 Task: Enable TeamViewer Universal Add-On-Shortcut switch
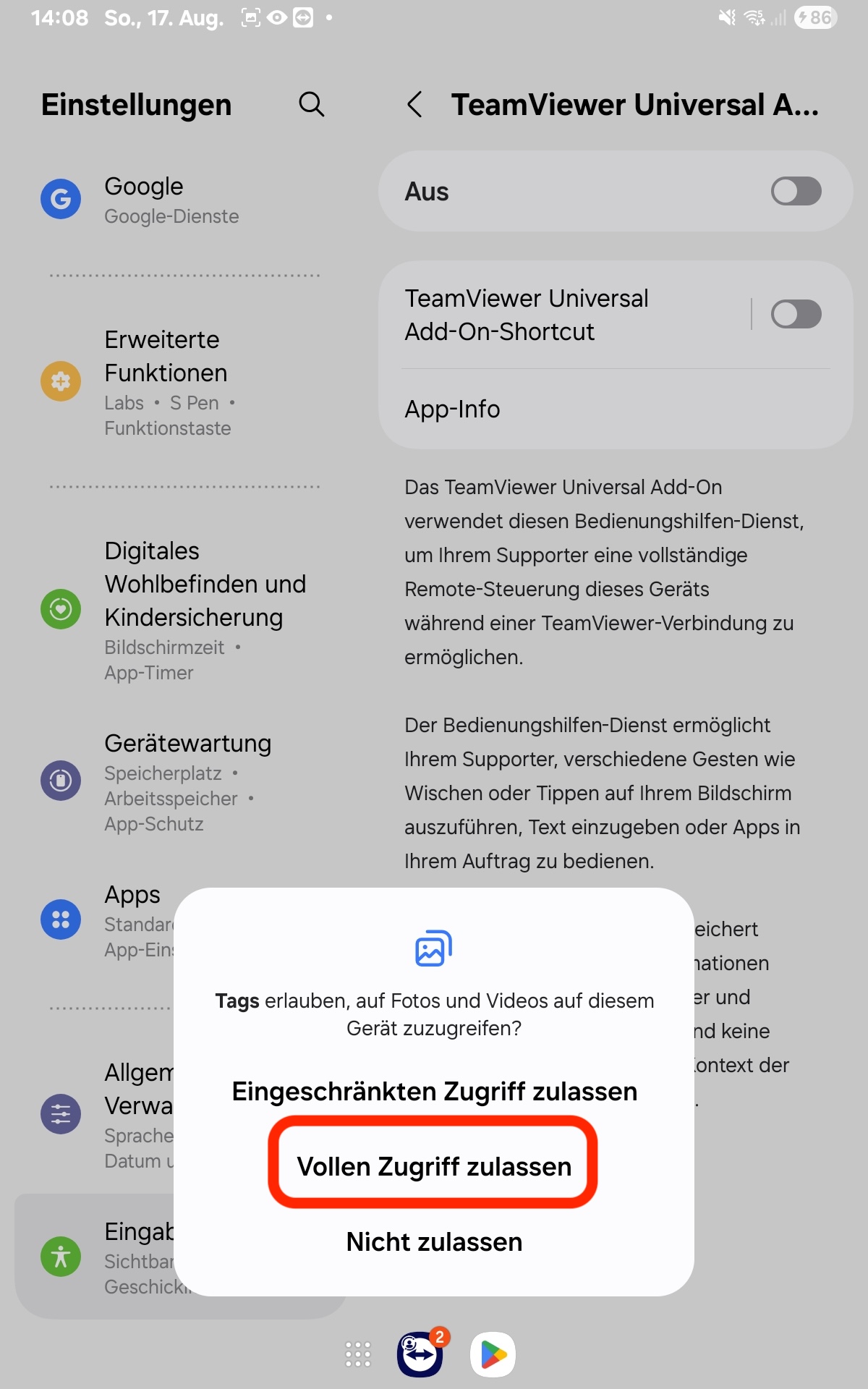pyautogui.click(x=796, y=315)
